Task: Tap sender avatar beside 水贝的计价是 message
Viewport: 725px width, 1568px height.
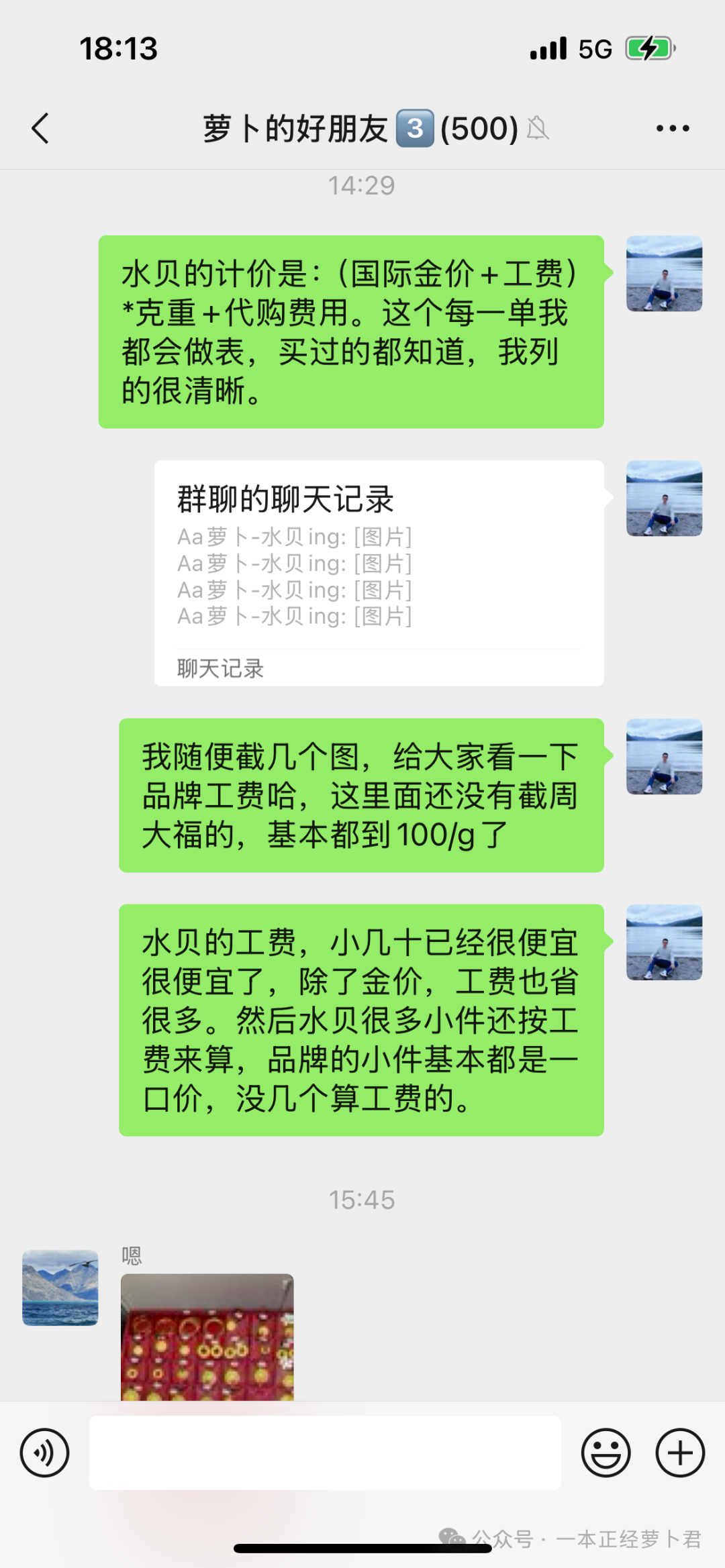Action: (x=665, y=274)
